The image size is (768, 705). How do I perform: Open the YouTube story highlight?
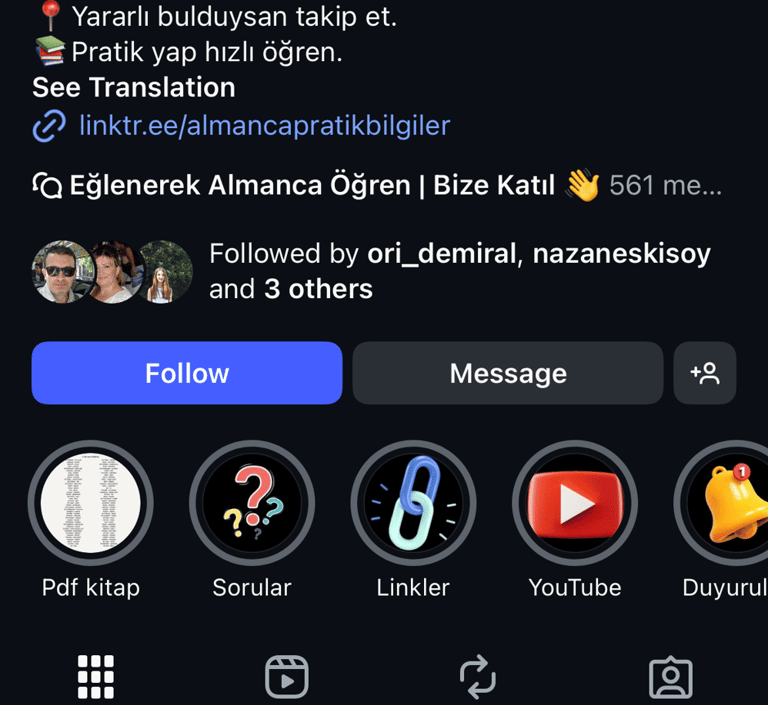574,503
